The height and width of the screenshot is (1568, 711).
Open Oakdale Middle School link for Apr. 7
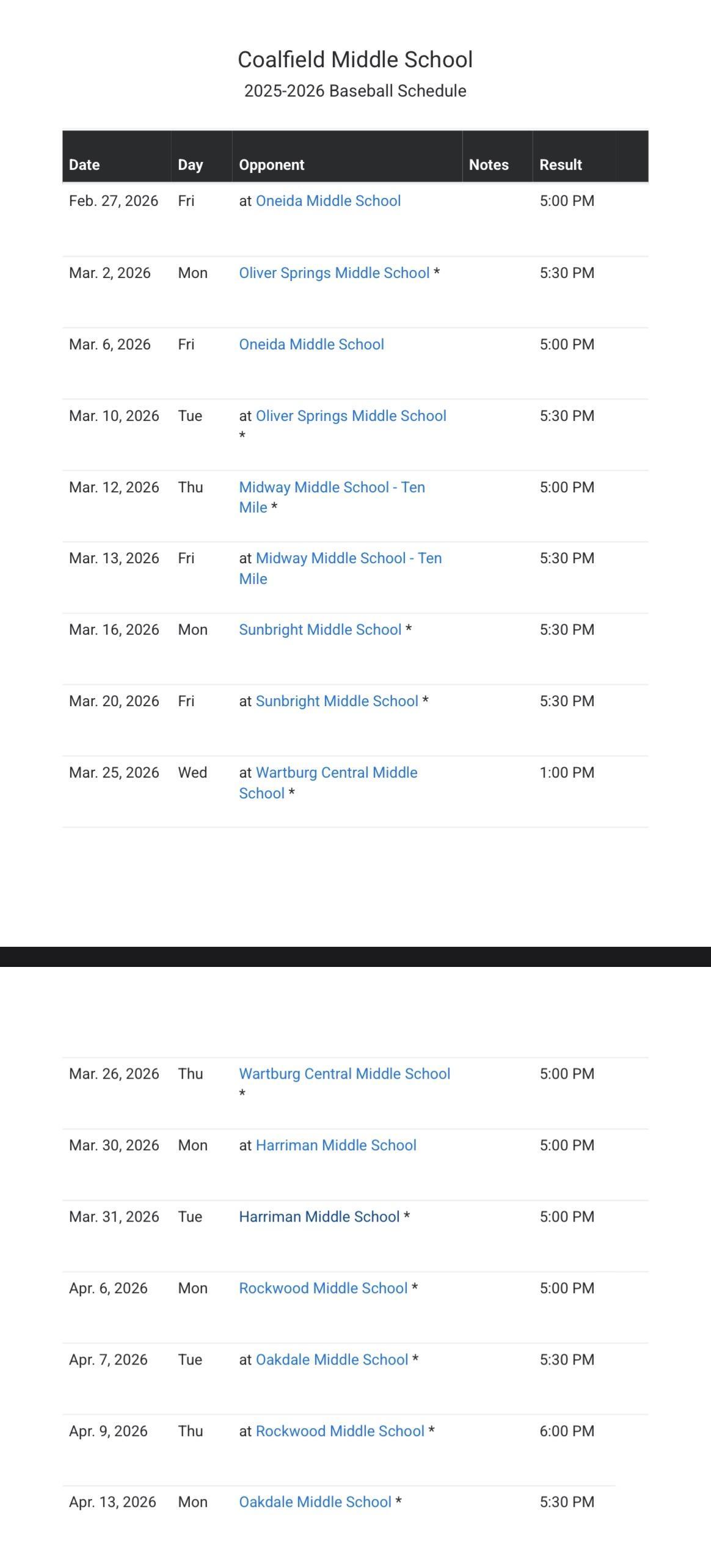pos(331,1360)
